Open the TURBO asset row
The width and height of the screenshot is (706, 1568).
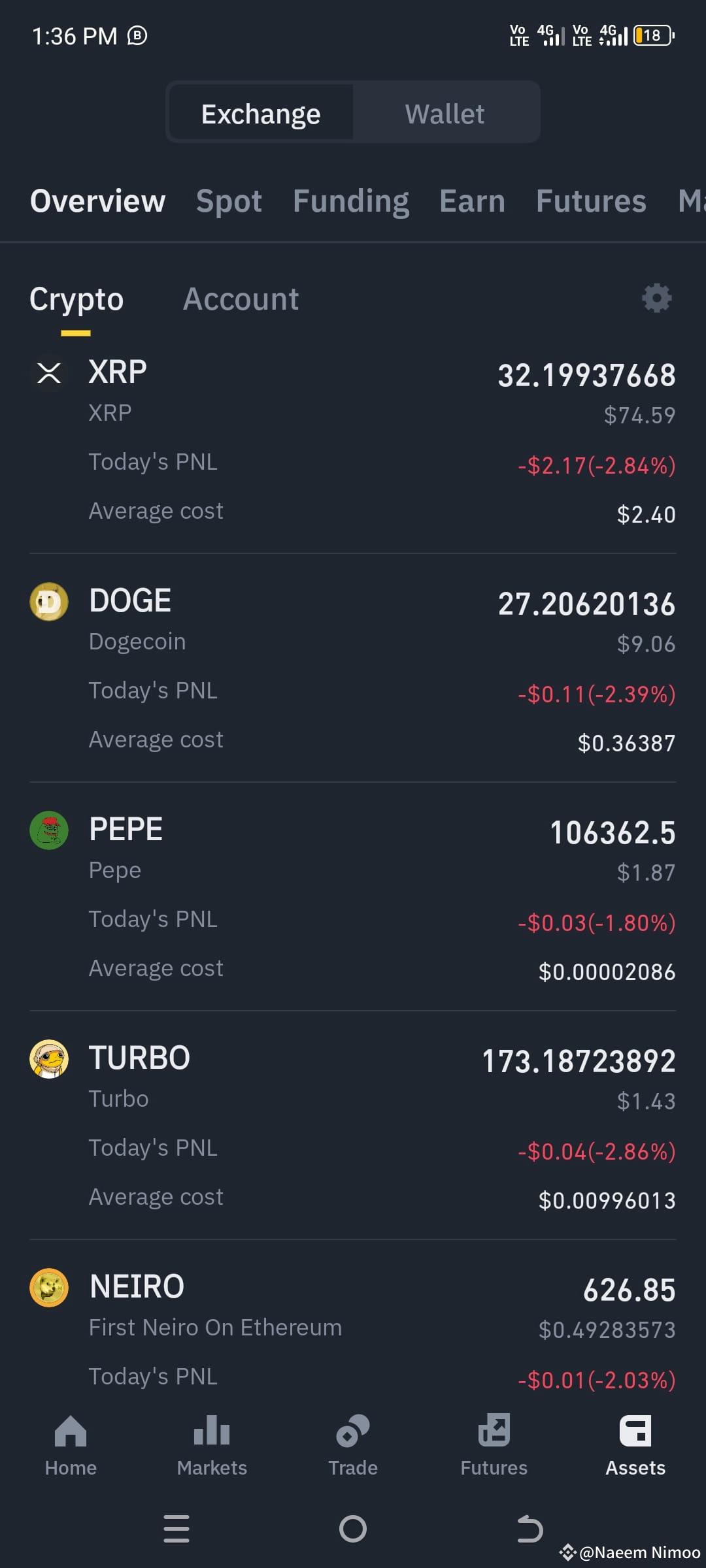point(353,1126)
